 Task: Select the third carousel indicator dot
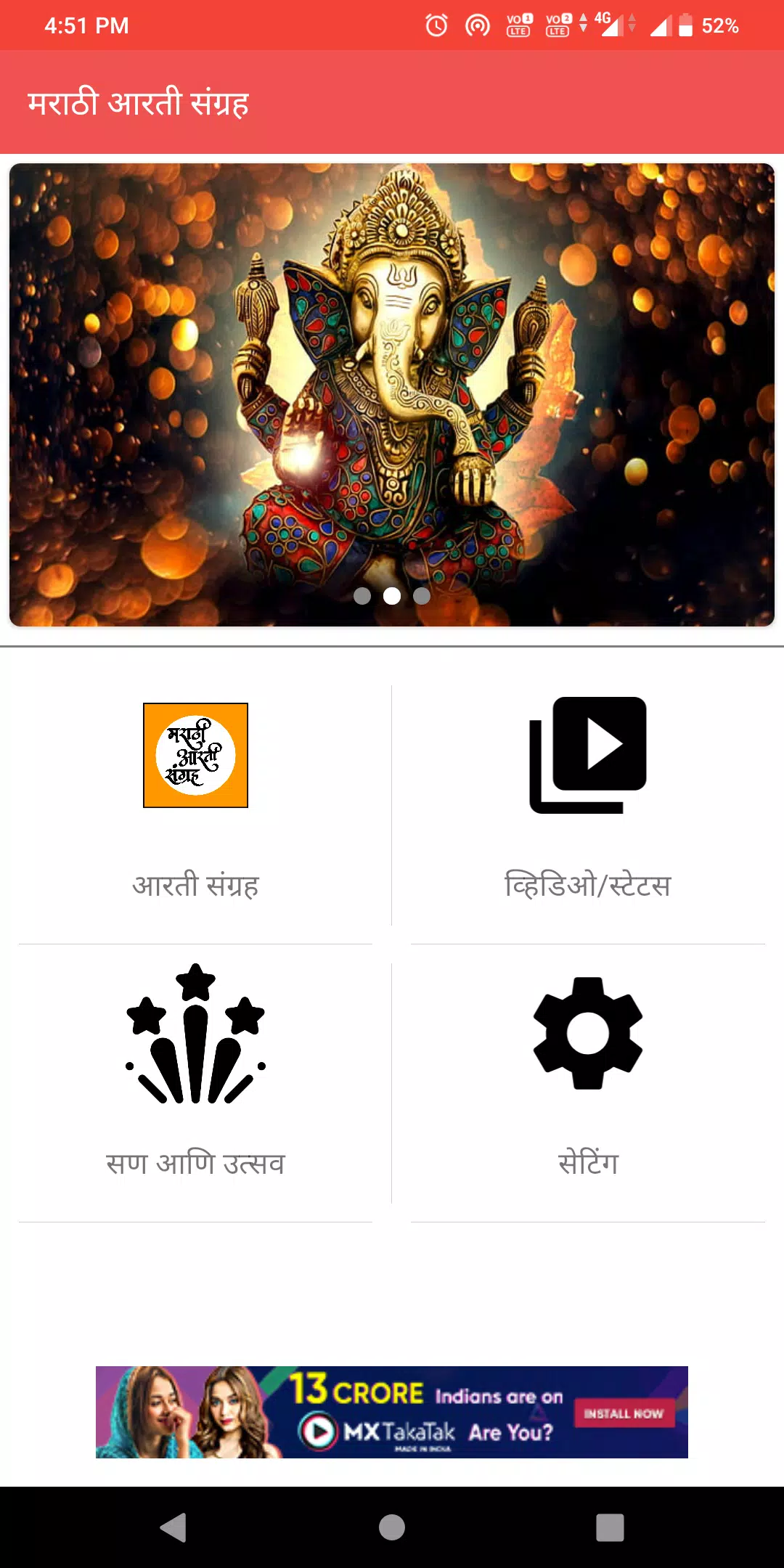click(x=422, y=596)
